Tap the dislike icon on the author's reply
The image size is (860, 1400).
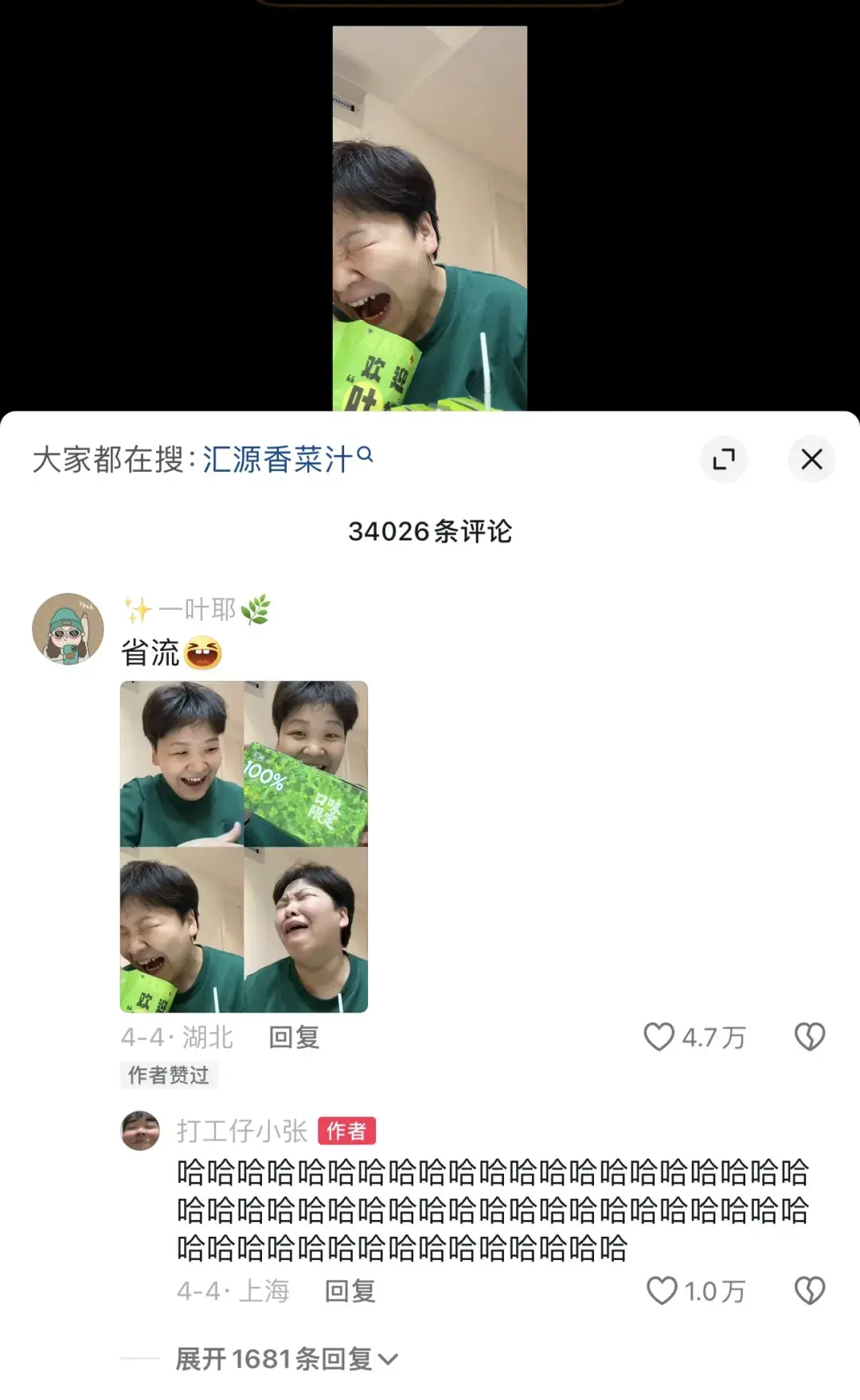(x=810, y=1293)
